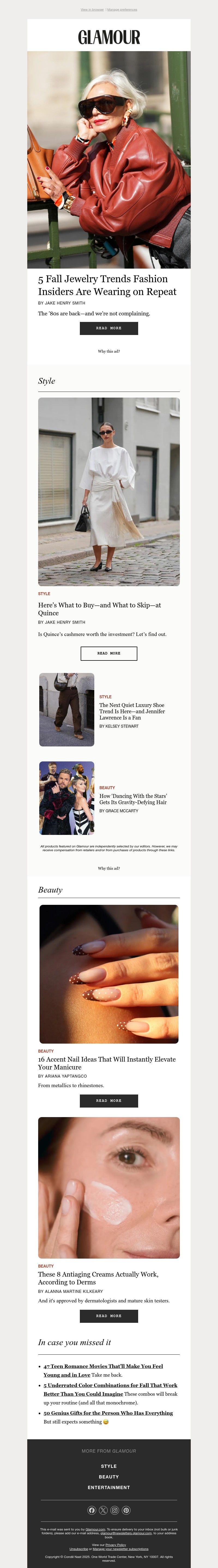The height and width of the screenshot is (1568, 218).
Task: Tap Read More under Fall Jewelry Trends
Action: [x=108, y=328]
